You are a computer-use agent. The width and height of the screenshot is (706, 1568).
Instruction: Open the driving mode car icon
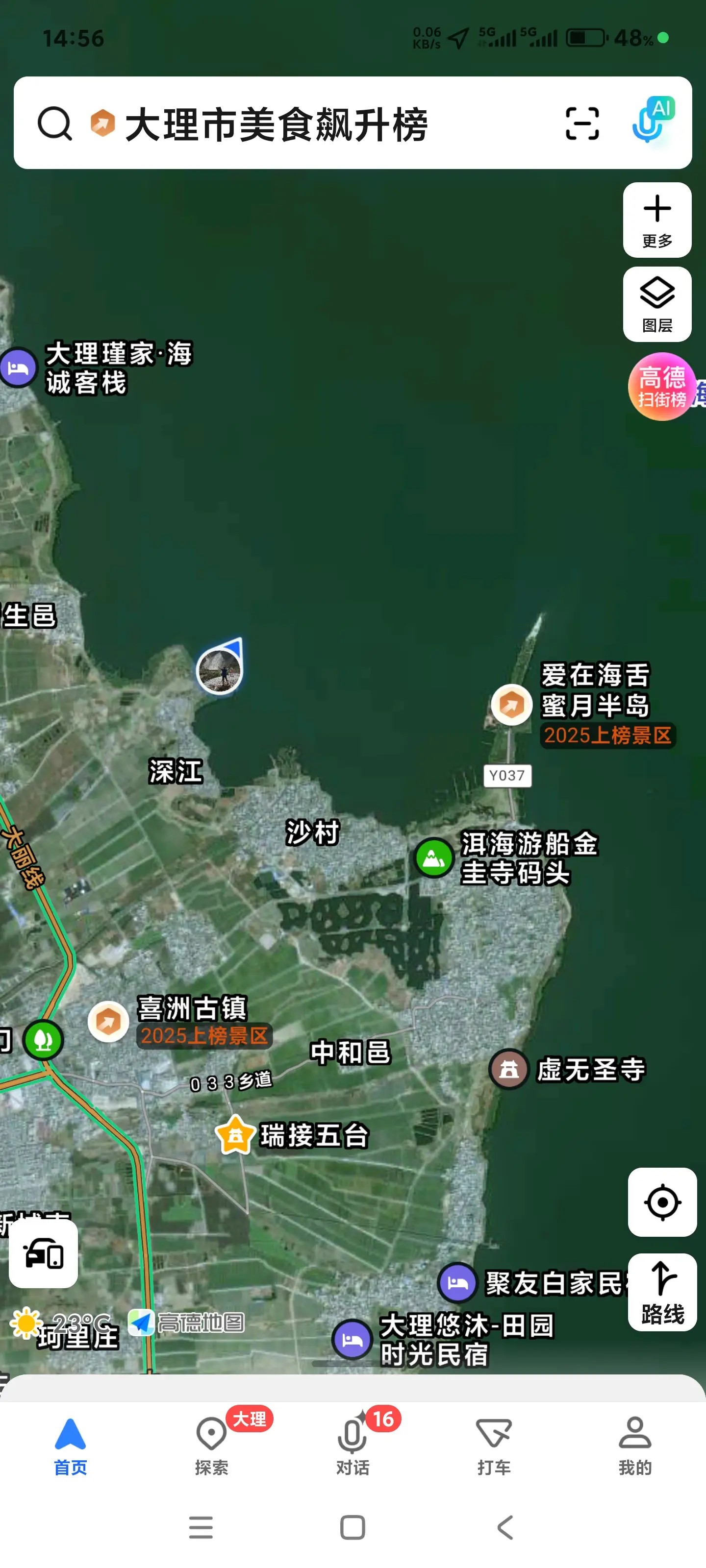tap(43, 1254)
